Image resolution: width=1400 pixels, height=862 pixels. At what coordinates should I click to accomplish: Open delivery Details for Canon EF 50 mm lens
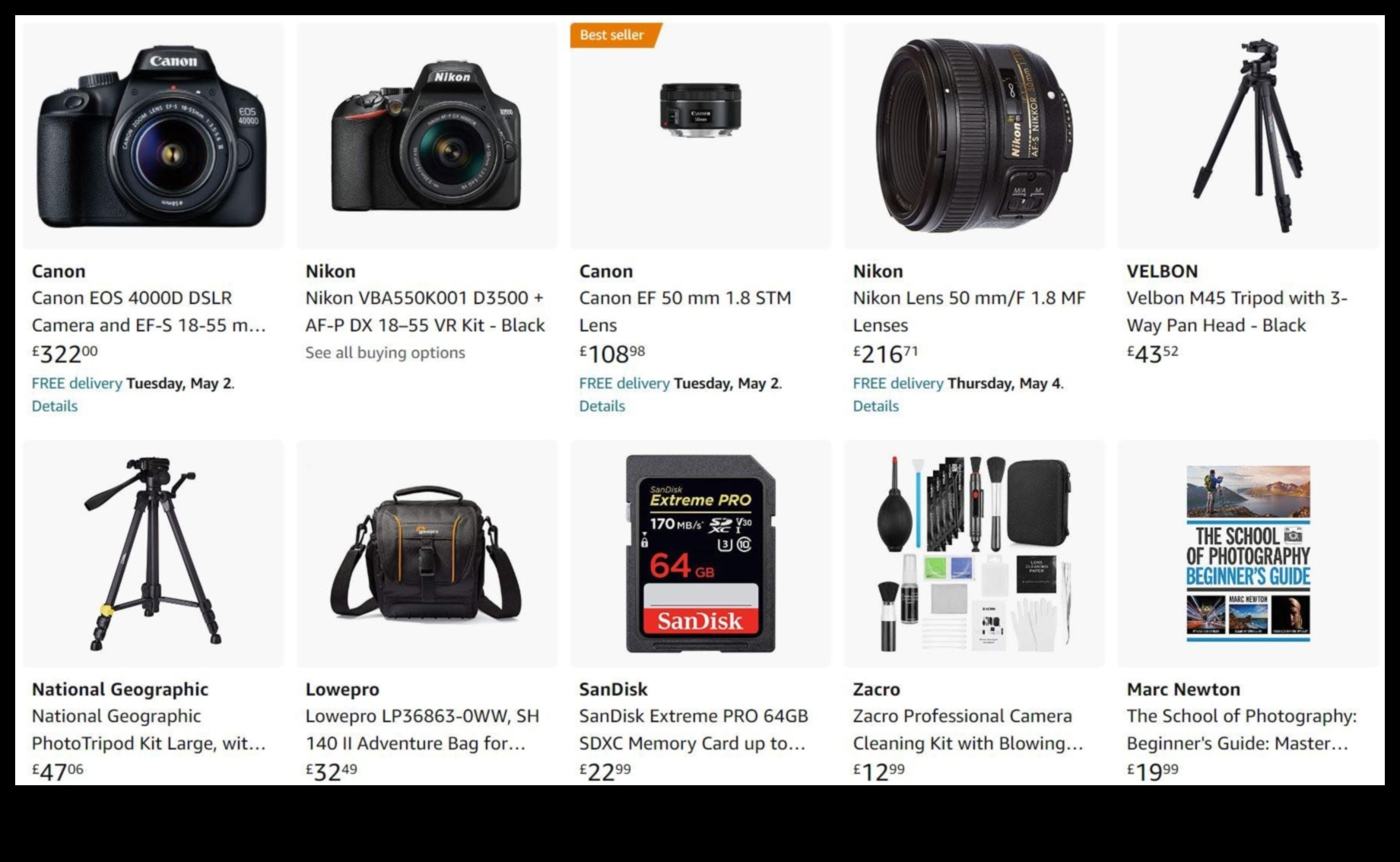point(602,406)
